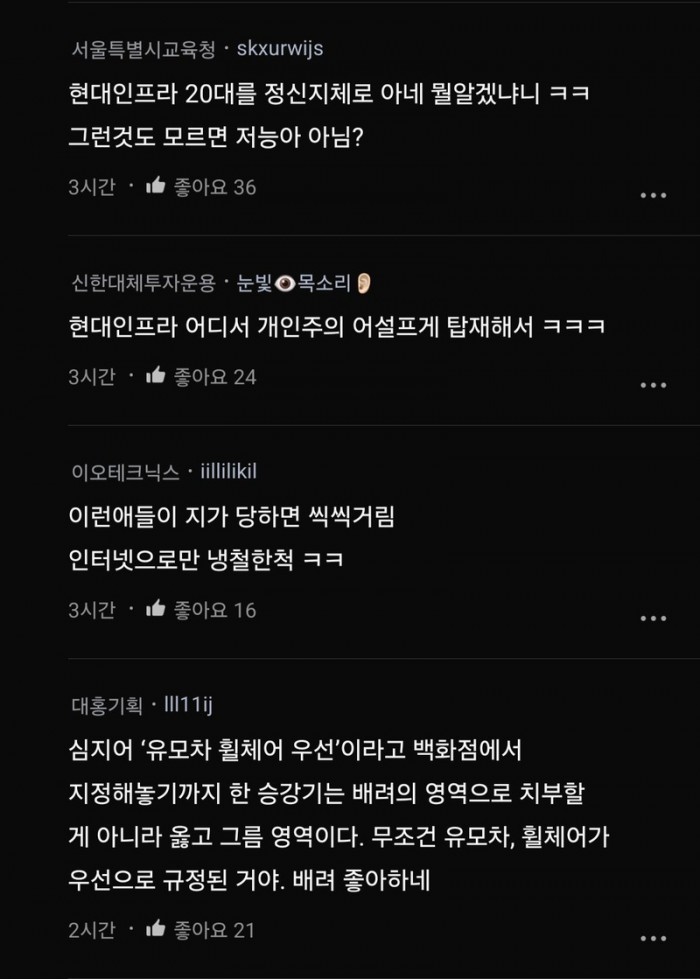
Task: Like the comment by 눈빛 목소리
Action: coord(156,377)
